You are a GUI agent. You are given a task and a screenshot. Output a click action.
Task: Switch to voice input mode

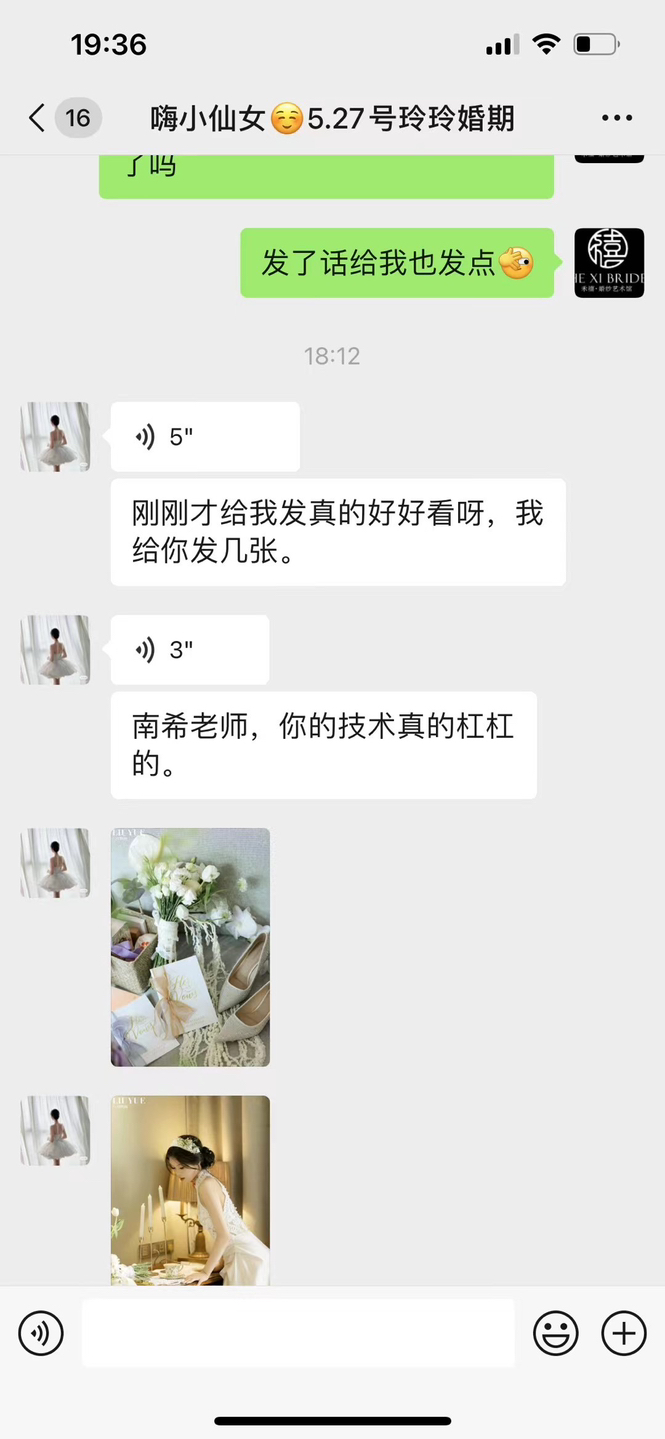coord(41,1333)
